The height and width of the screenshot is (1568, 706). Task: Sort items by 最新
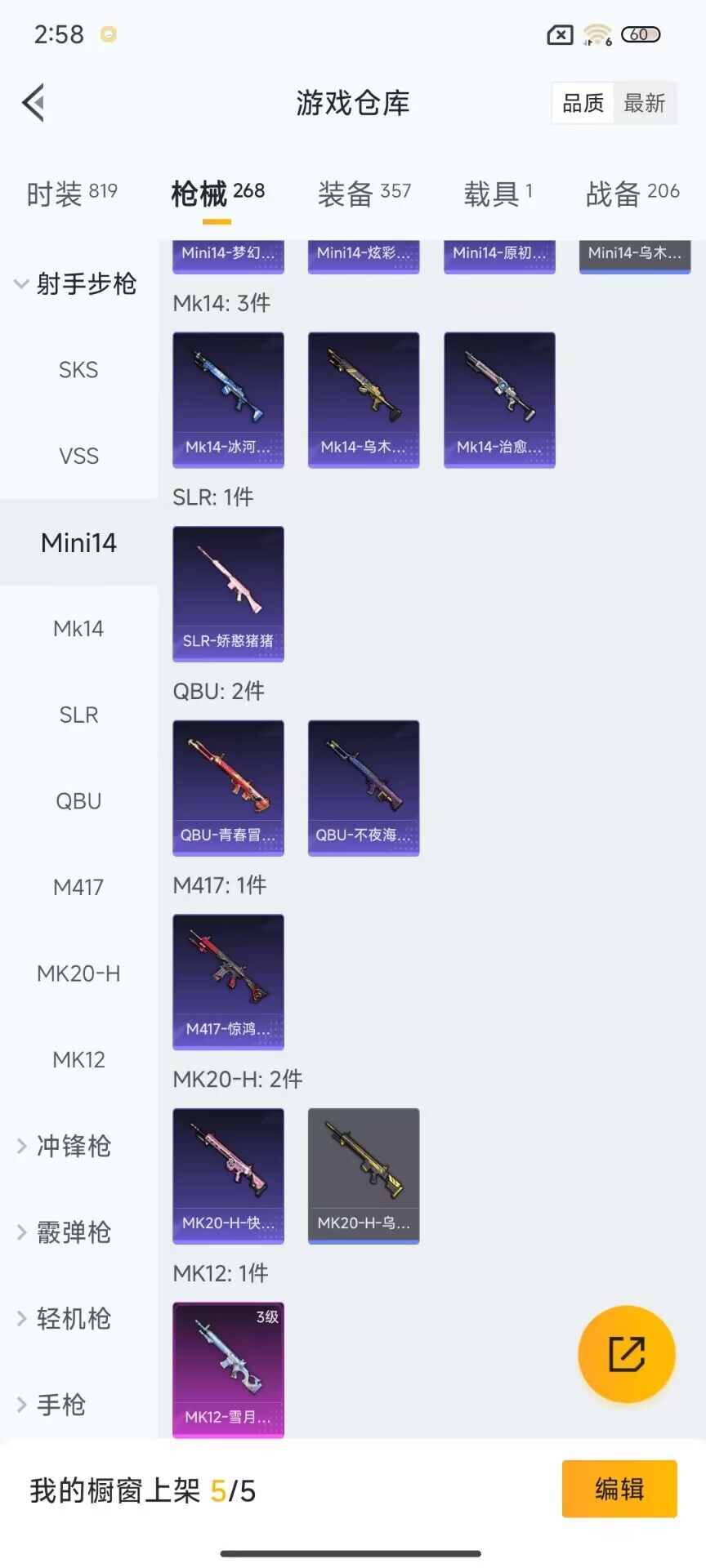644,103
